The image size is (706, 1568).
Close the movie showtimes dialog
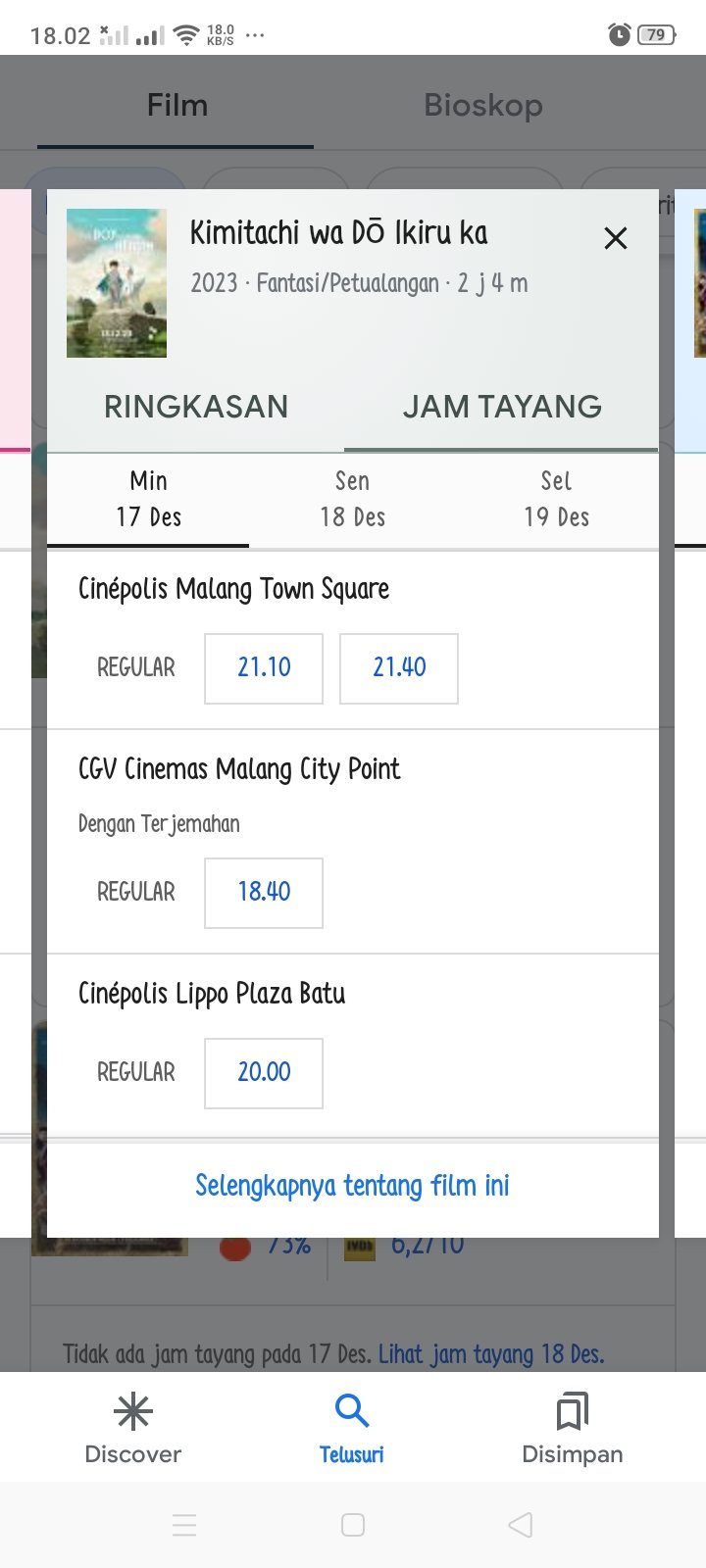click(x=616, y=238)
